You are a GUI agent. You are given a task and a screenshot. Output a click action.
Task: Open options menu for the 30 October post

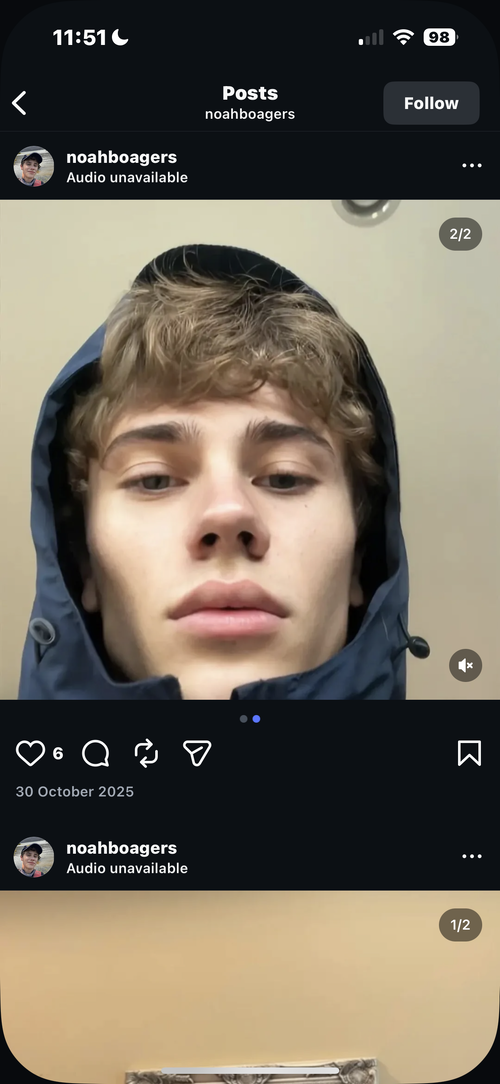click(x=472, y=165)
